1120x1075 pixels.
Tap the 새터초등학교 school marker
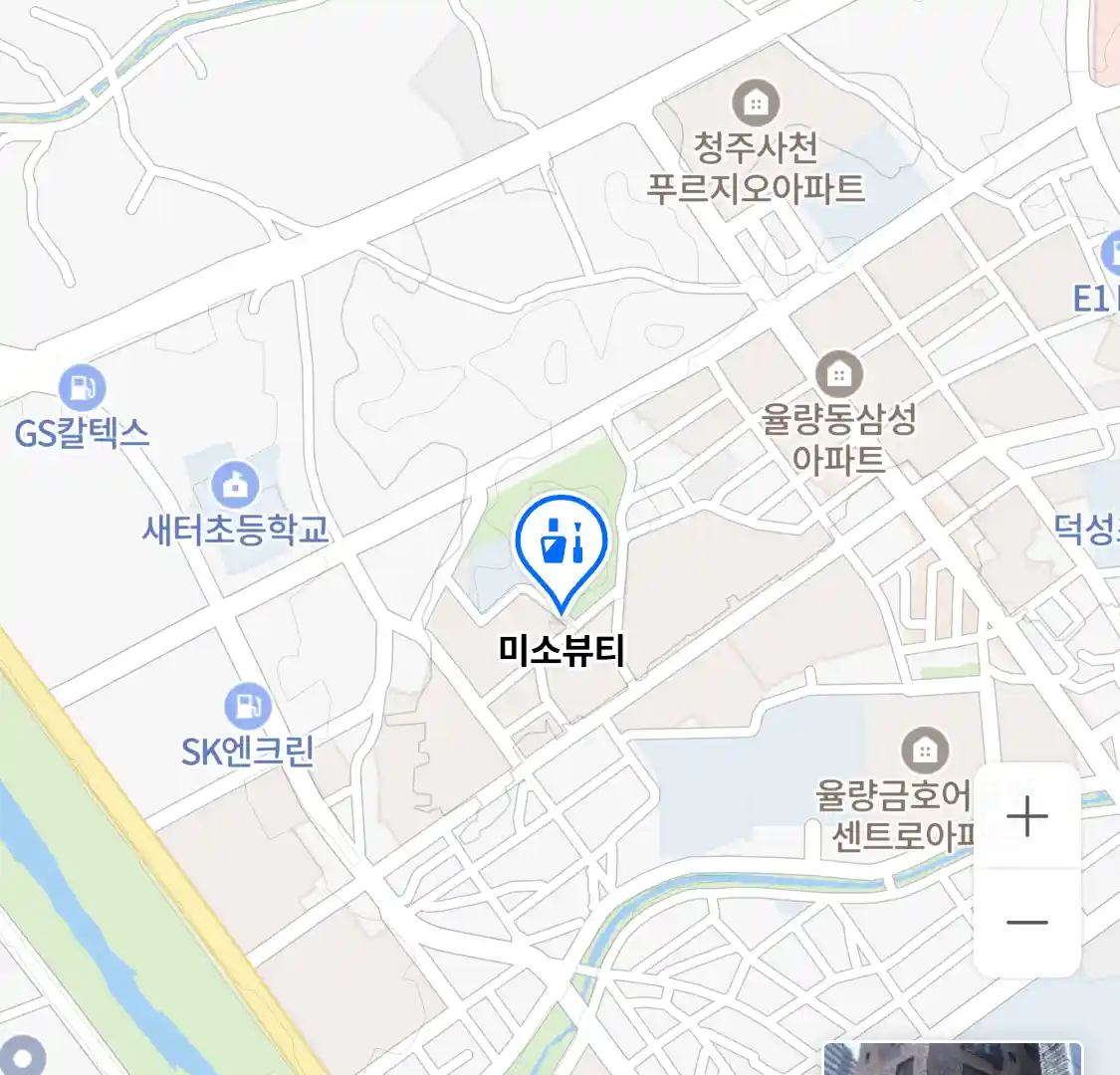tap(235, 486)
